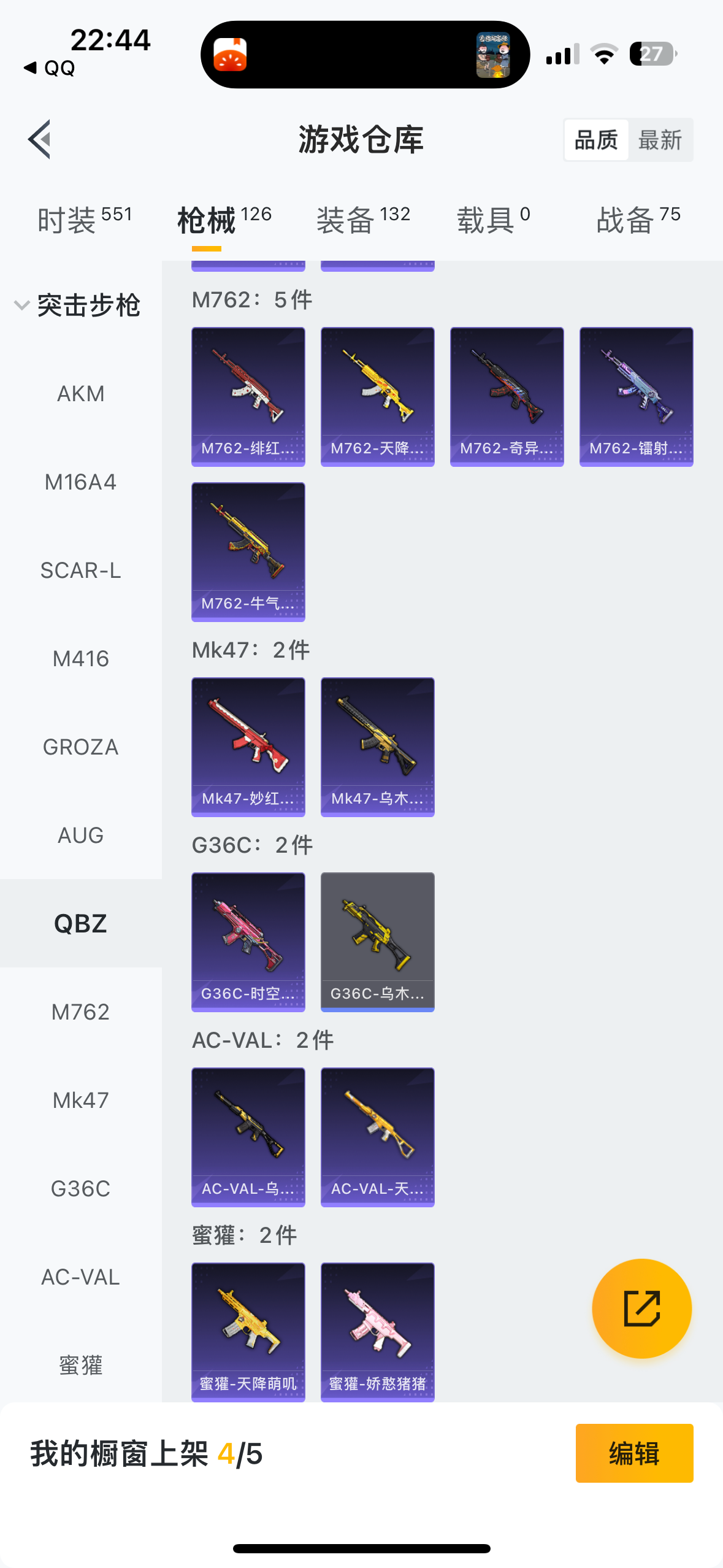Screen dimensions: 723x1568
Task: Open the G36C-时空 skin tile
Action: tap(248, 942)
